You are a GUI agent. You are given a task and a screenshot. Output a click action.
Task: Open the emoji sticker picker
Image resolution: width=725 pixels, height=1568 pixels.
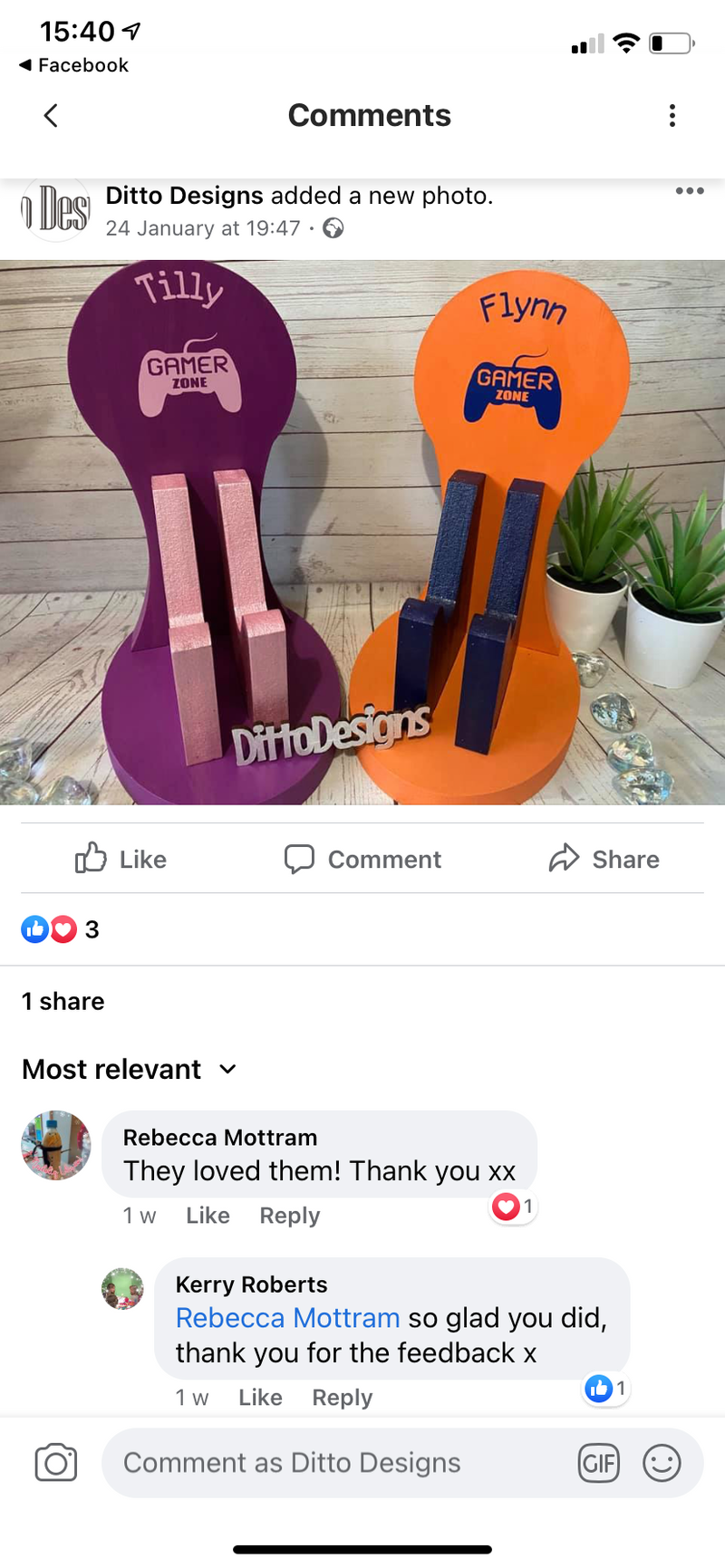click(662, 1463)
